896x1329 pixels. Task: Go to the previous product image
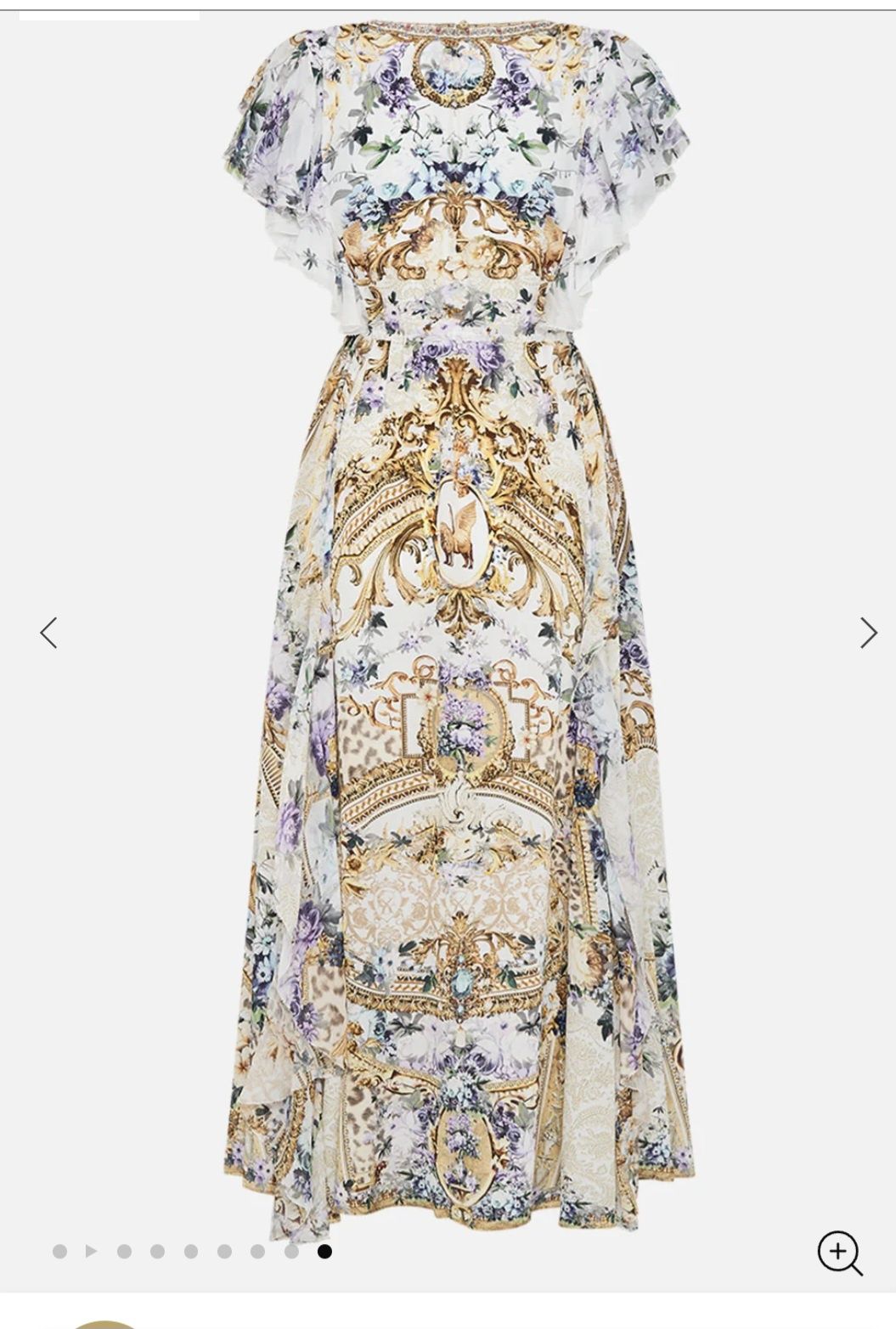[x=48, y=633]
